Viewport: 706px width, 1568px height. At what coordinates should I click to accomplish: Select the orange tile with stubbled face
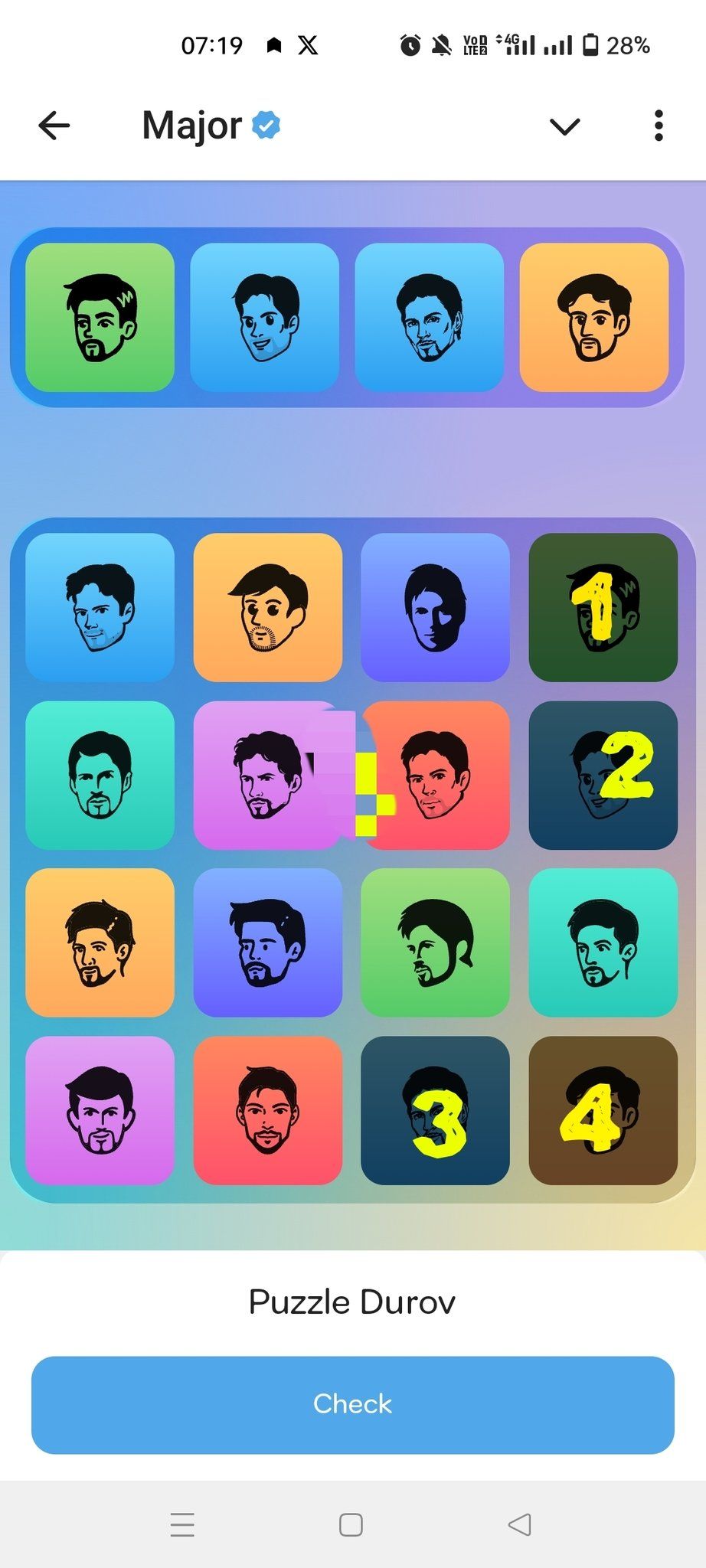pos(267,609)
